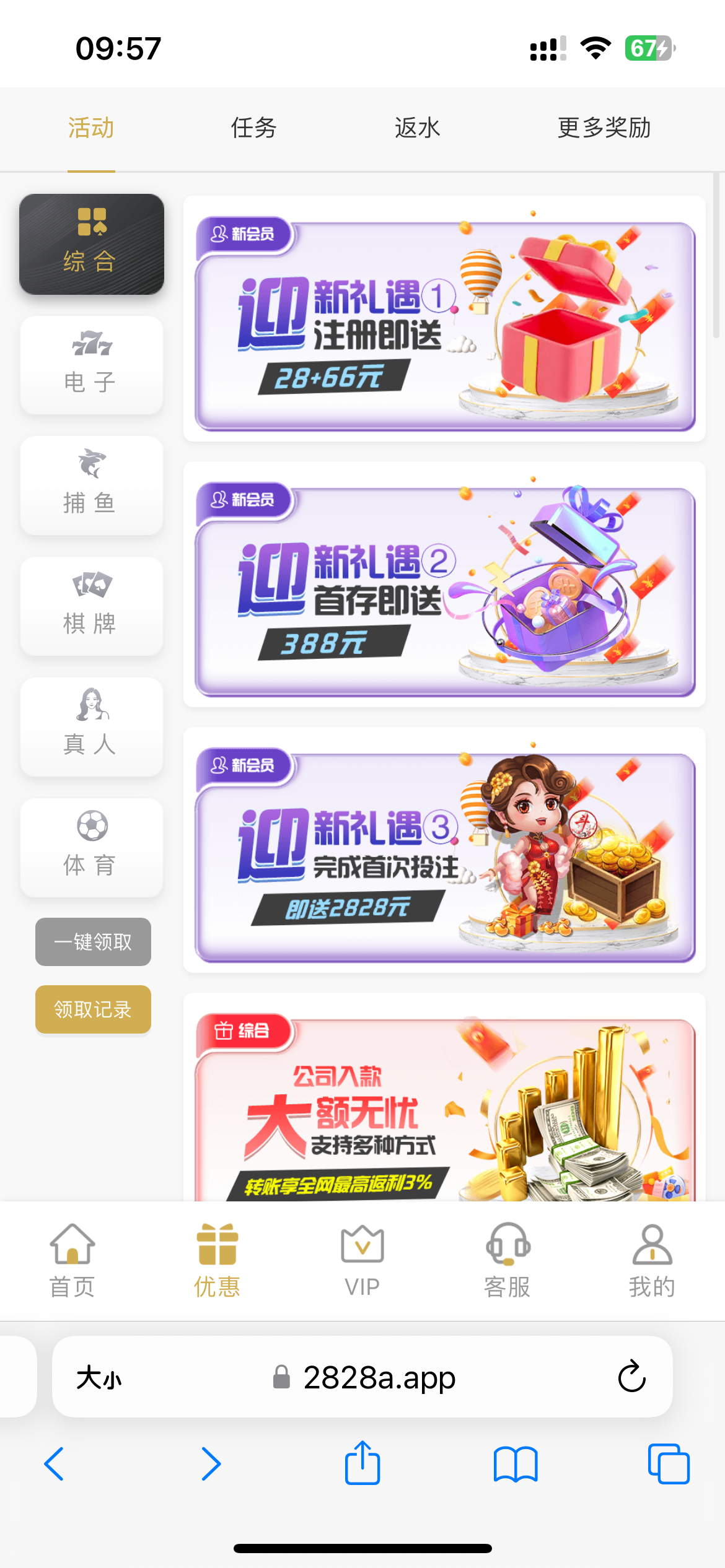This screenshot has height=1568, width=725.
Task: Select the 电子 category
Action: coord(91,365)
